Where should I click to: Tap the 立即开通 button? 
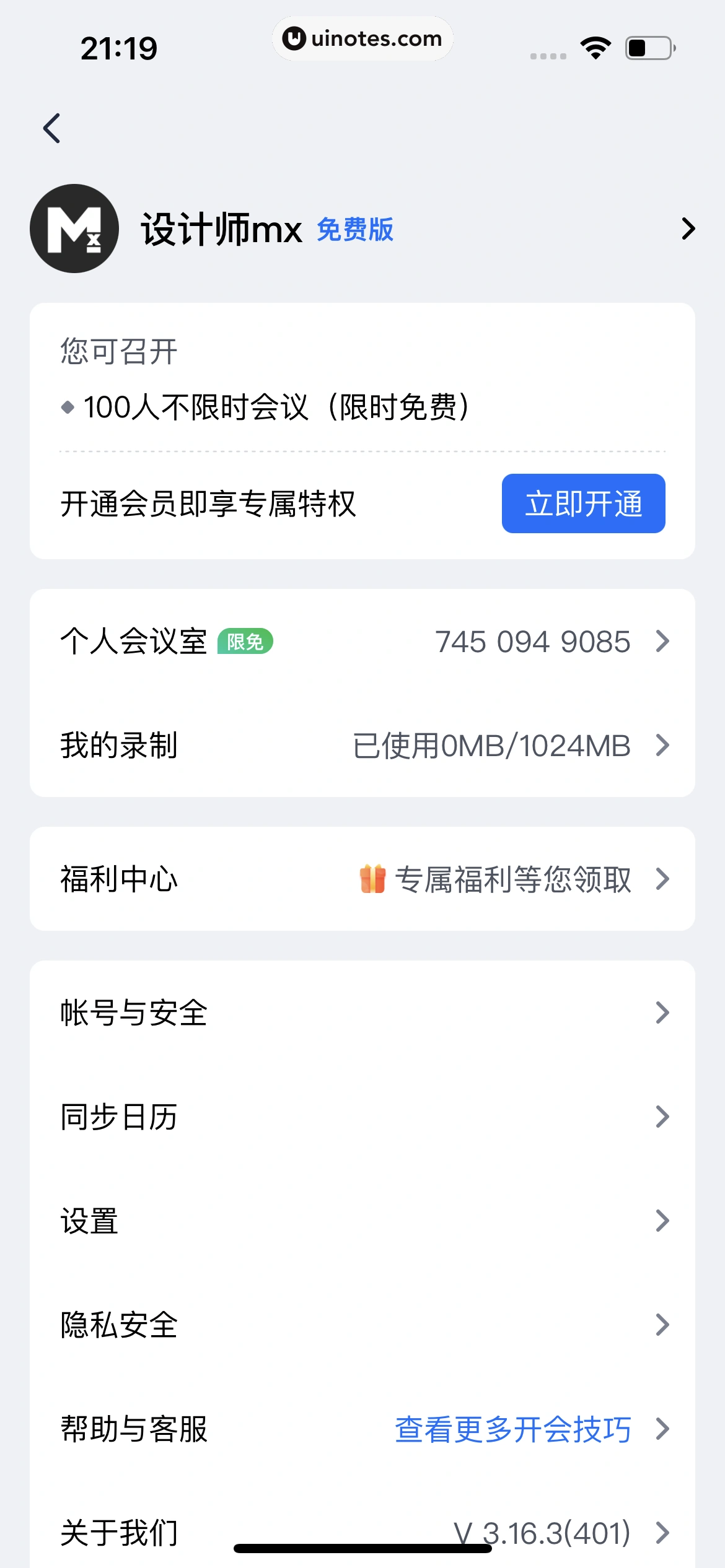583,504
